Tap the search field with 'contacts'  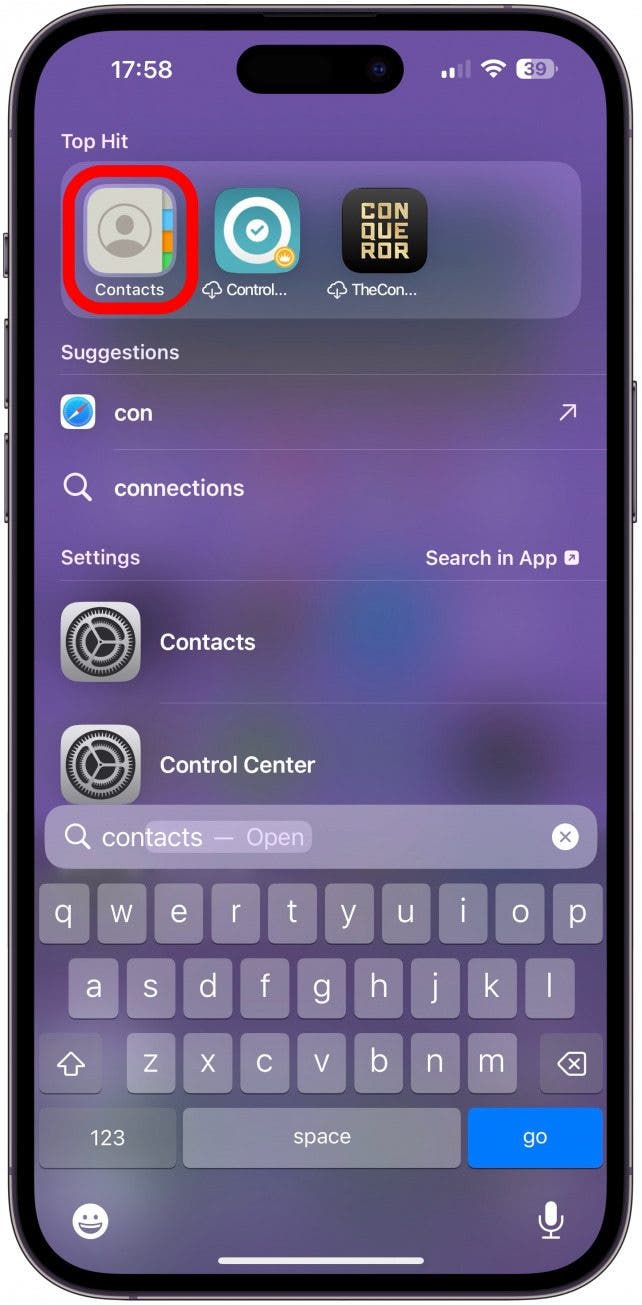point(300,837)
